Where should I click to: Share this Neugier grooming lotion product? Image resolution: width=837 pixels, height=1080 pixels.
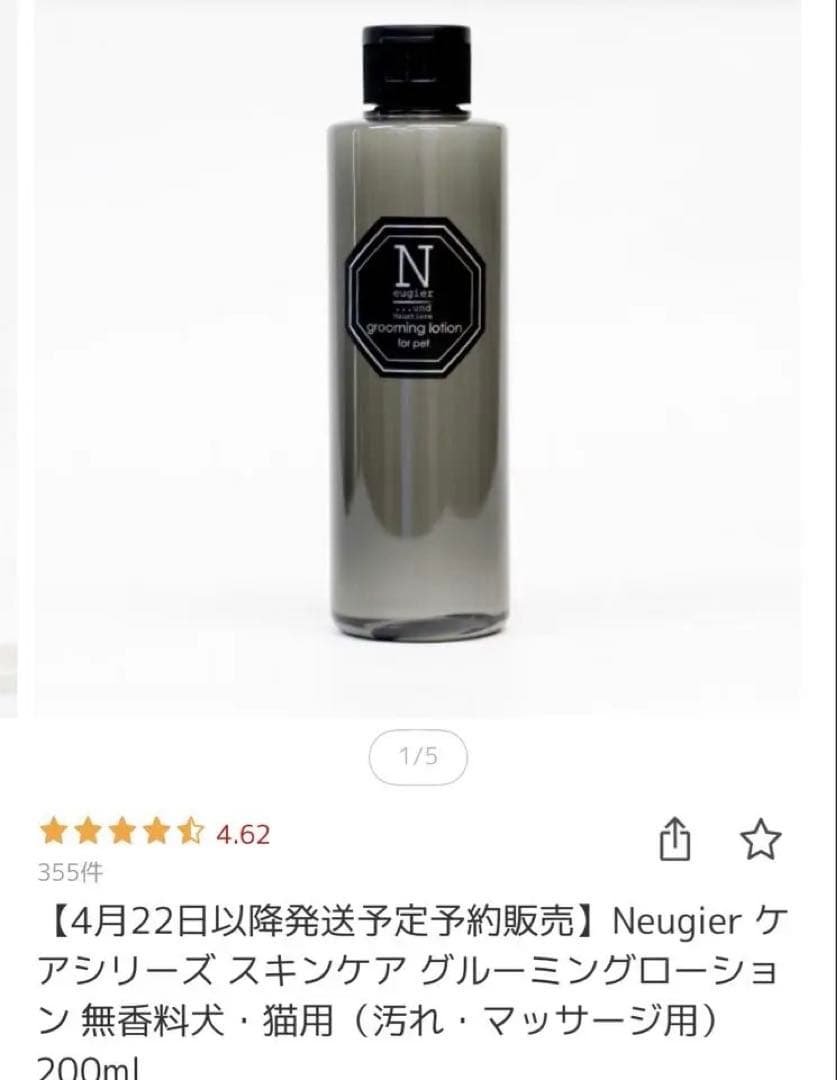[x=676, y=840]
